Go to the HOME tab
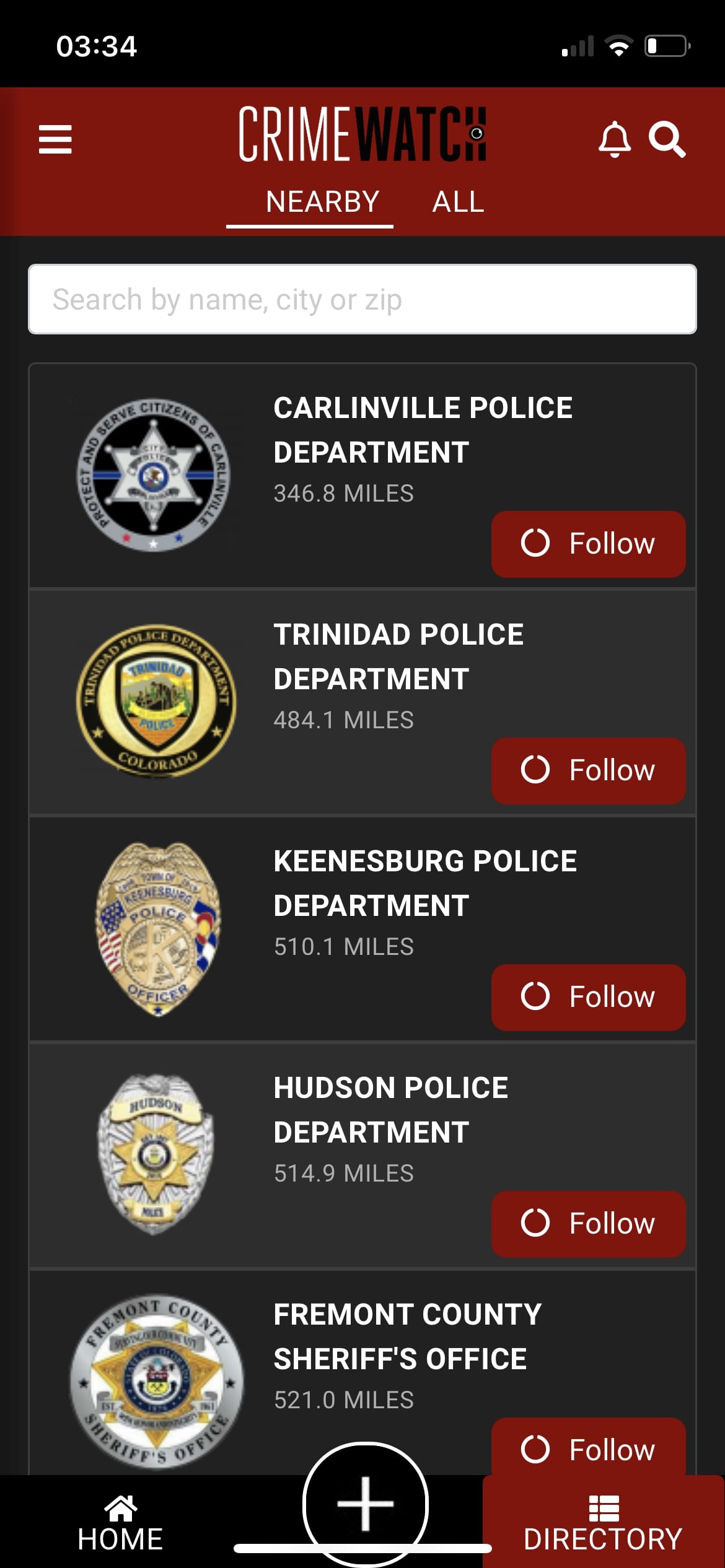The height and width of the screenshot is (1568, 725). [x=120, y=1523]
